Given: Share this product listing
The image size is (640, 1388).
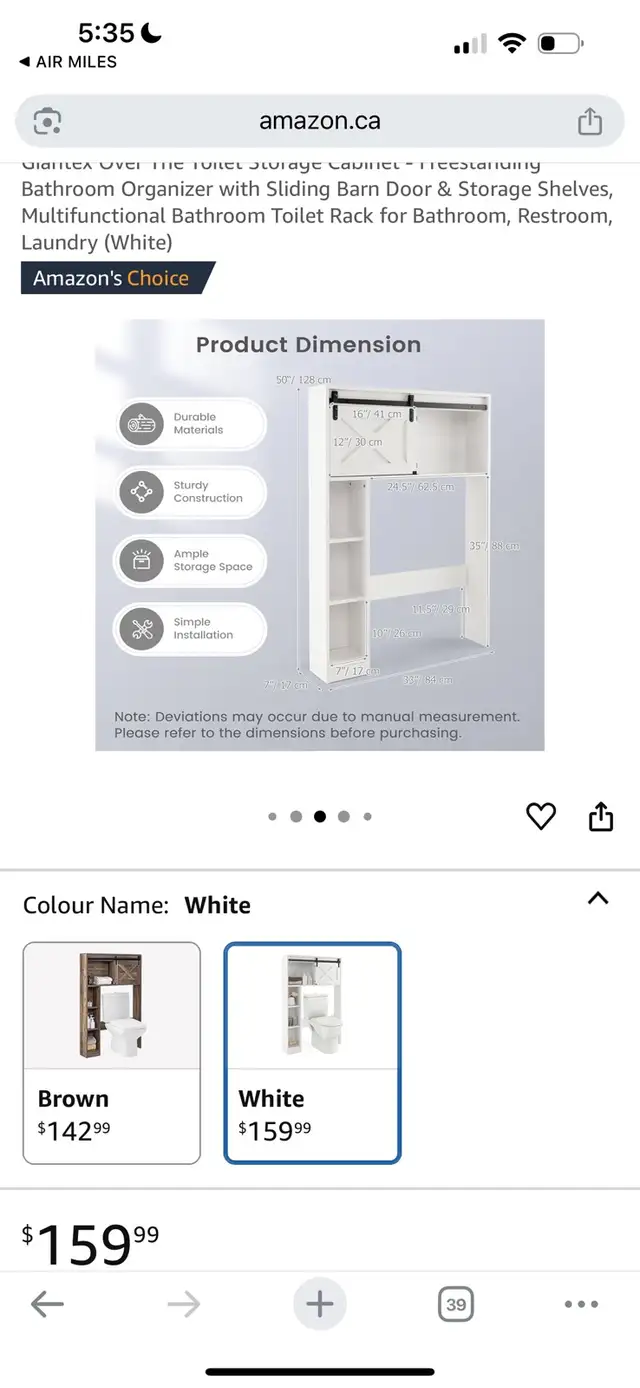Looking at the screenshot, I should pyautogui.click(x=600, y=816).
